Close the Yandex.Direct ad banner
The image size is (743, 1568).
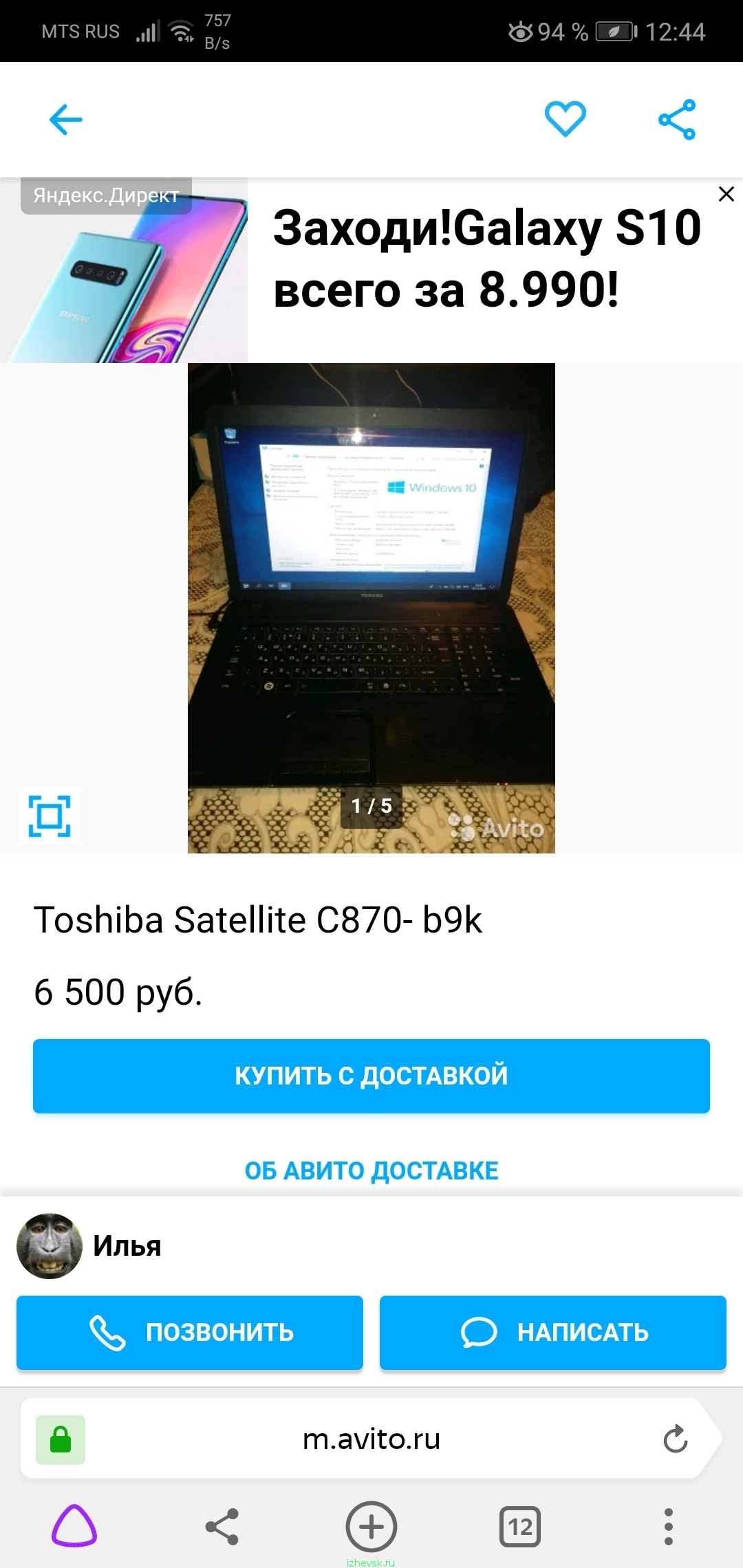726,194
